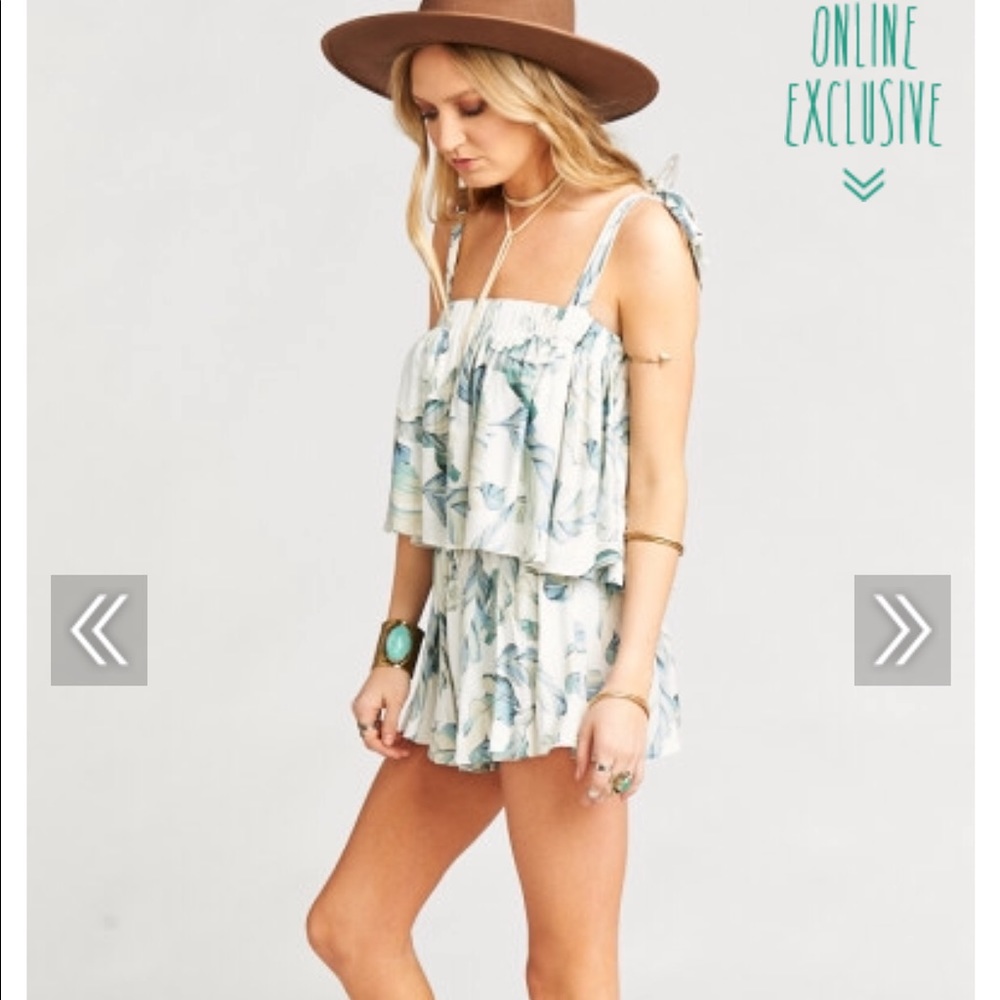Show the previous product photo
Viewport: 1000px width, 1000px height.
click(x=99, y=630)
